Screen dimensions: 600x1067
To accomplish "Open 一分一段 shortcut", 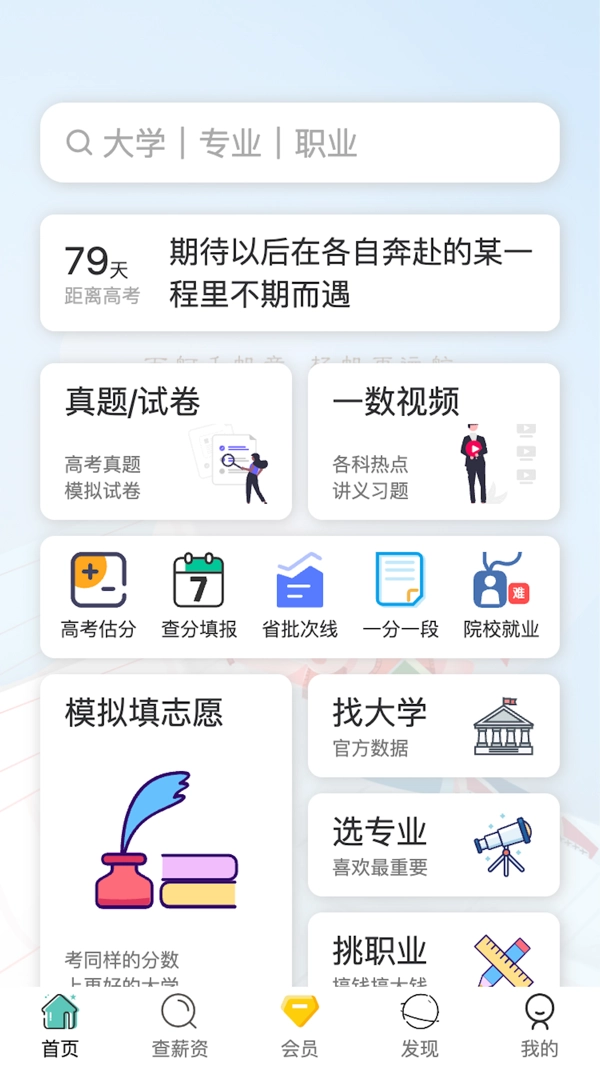I will pyautogui.click(x=400, y=596).
